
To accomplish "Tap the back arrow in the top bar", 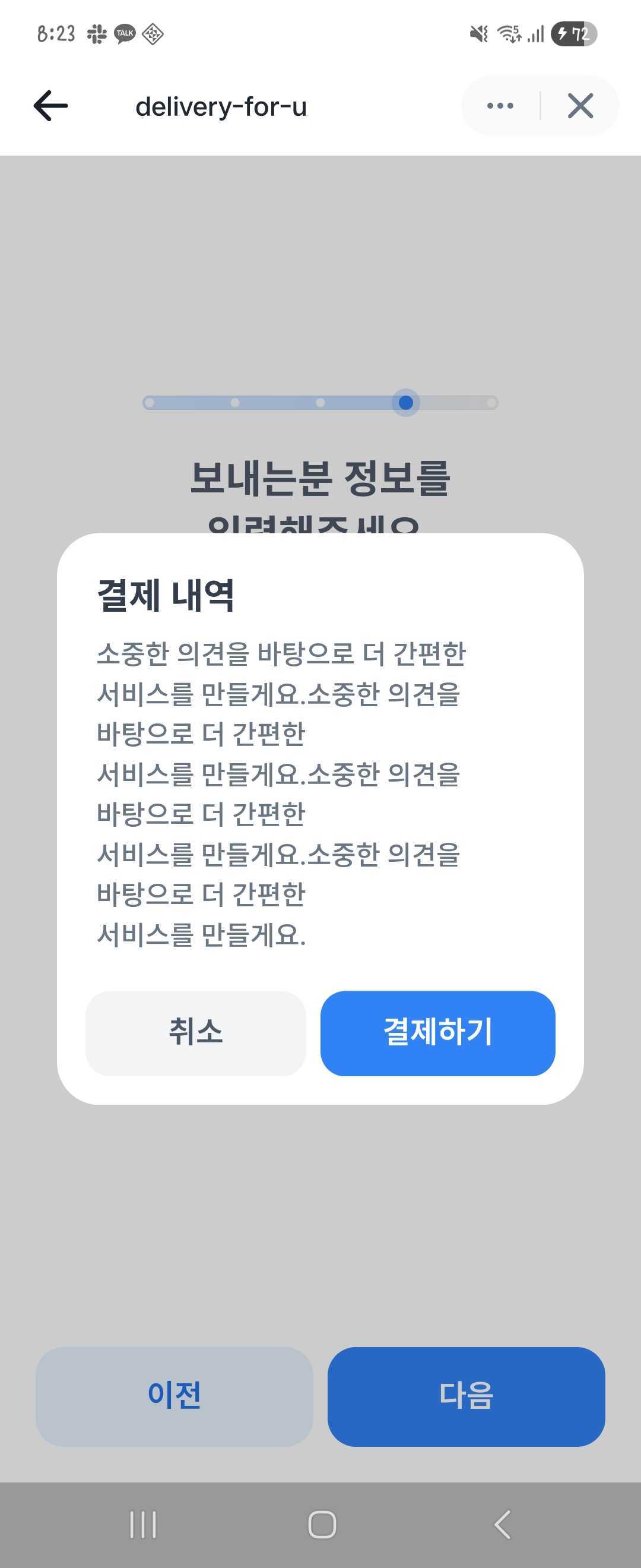I will [50, 106].
